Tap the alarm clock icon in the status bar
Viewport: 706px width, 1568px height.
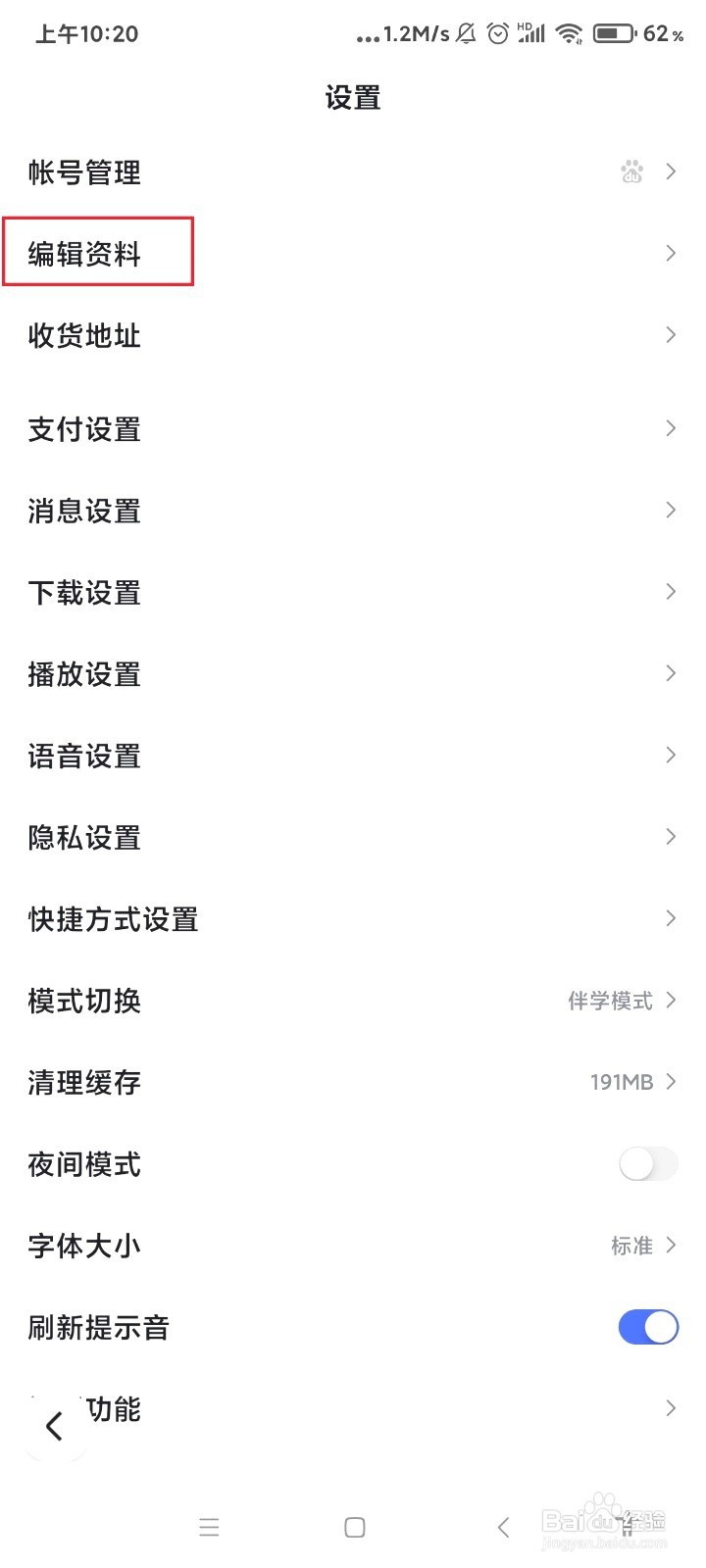(x=498, y=32)
